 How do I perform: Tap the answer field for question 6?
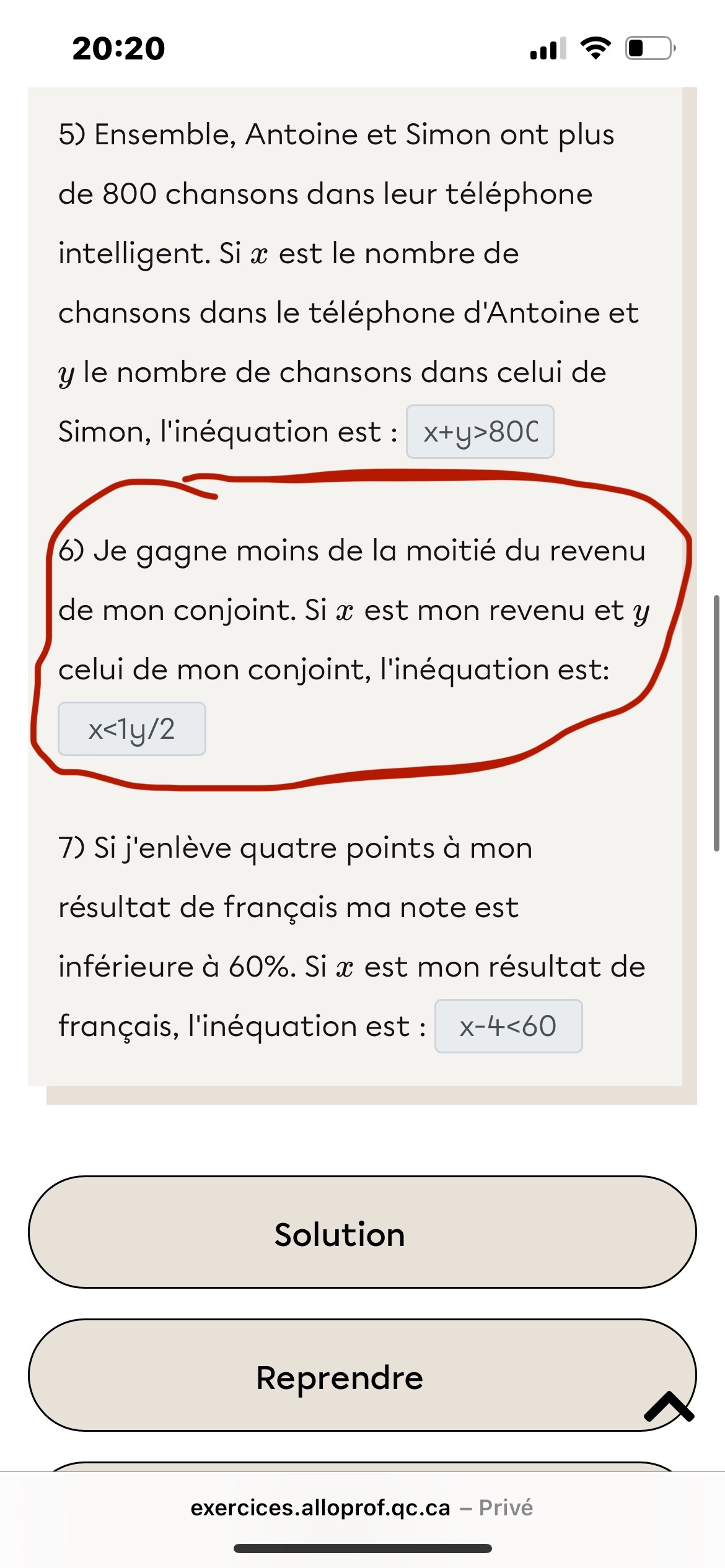point(131,729)
